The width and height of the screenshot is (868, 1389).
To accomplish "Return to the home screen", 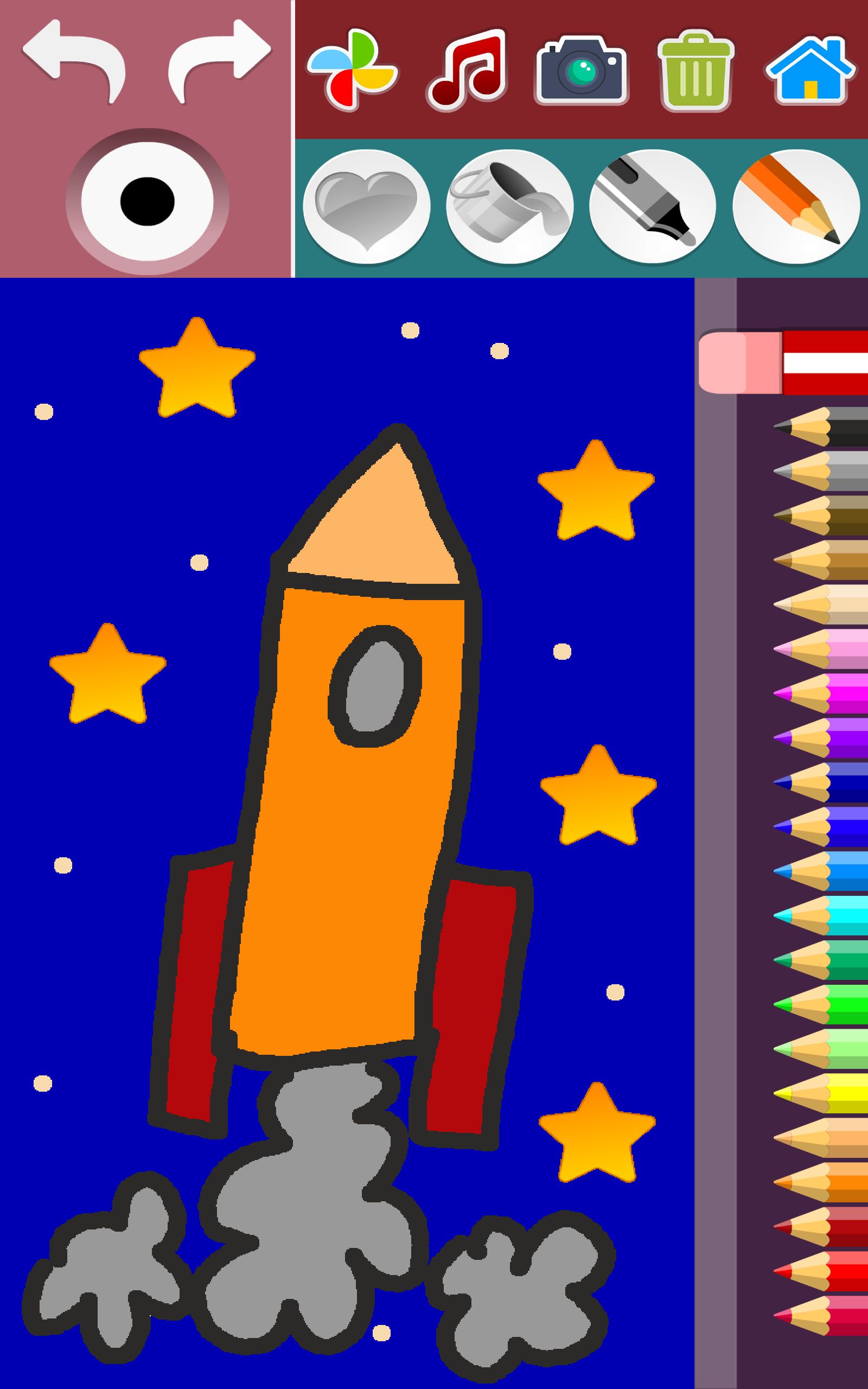I will 809,71.
